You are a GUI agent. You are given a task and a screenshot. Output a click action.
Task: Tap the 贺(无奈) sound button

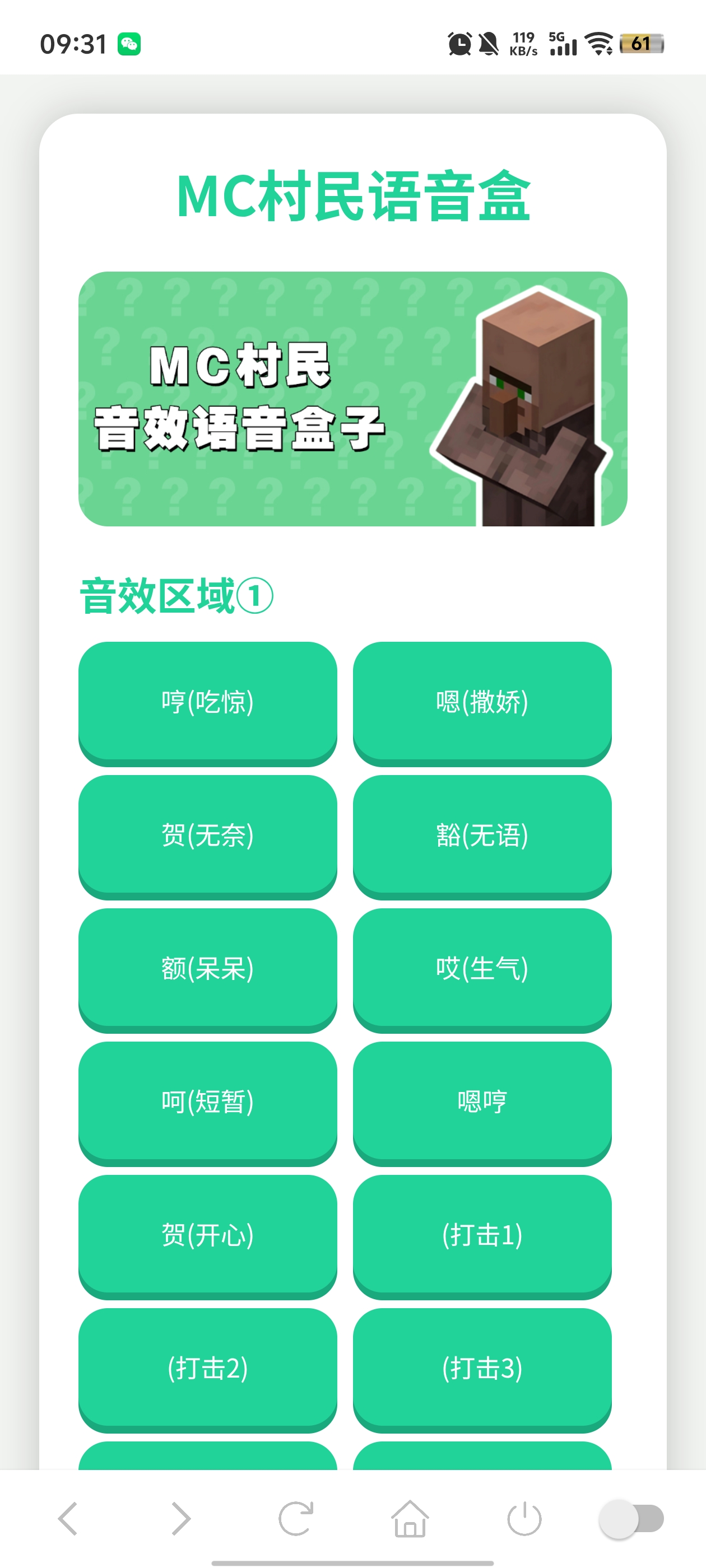point(208,834)
